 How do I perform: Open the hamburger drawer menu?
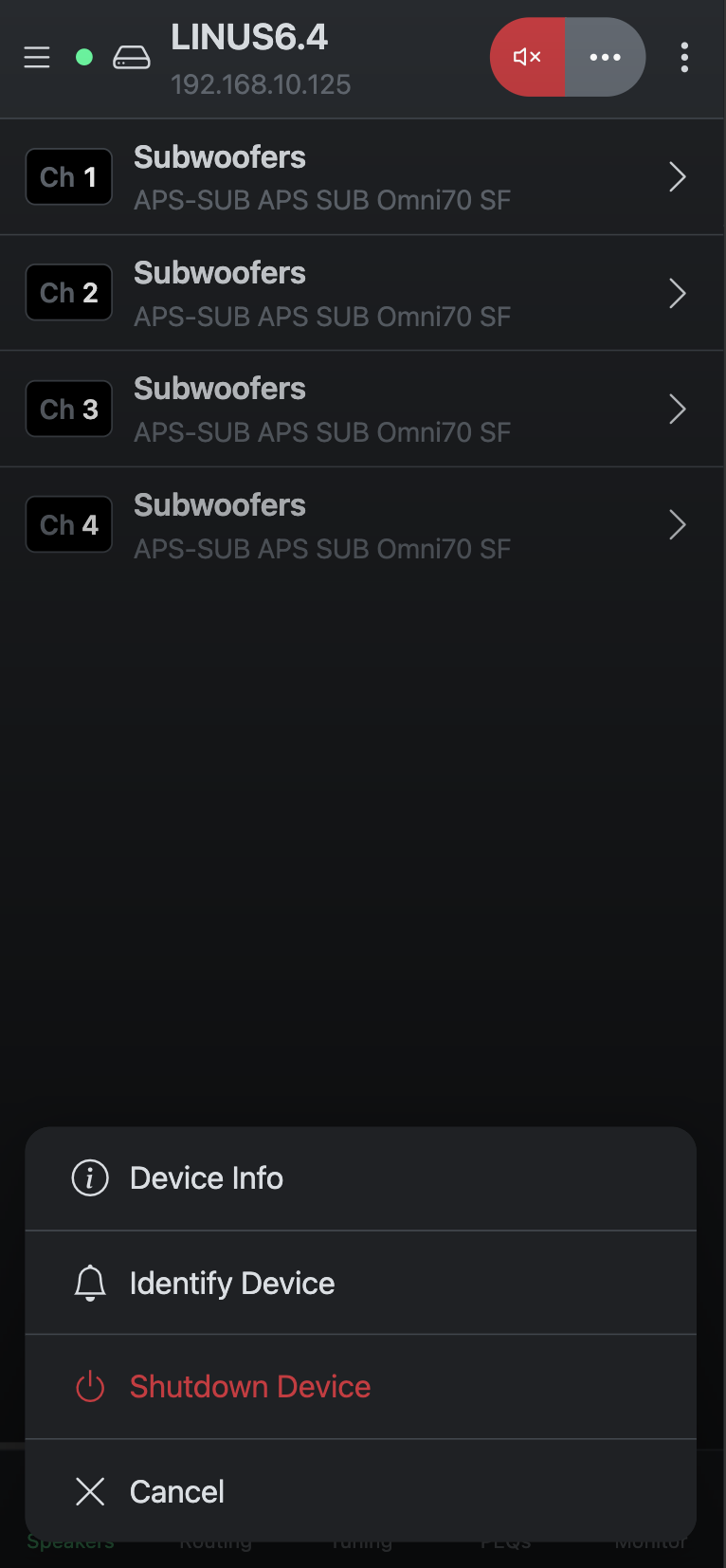click(37, 58)
